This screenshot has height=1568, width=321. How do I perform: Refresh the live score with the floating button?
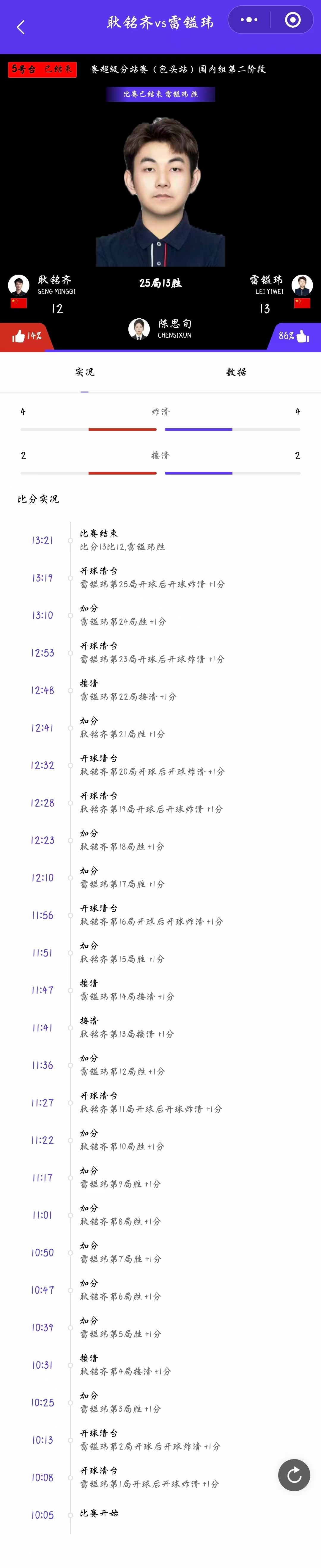[294, 1475]
